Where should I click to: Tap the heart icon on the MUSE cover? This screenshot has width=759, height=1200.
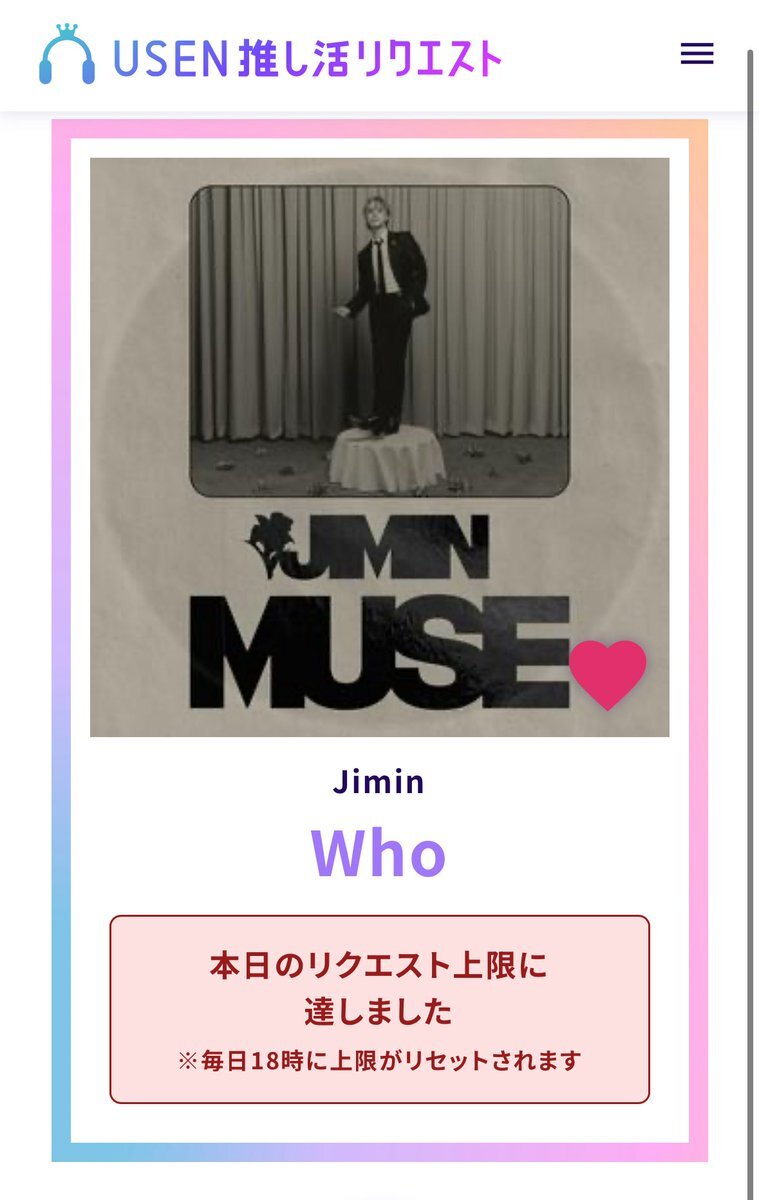tap(608, 674)
